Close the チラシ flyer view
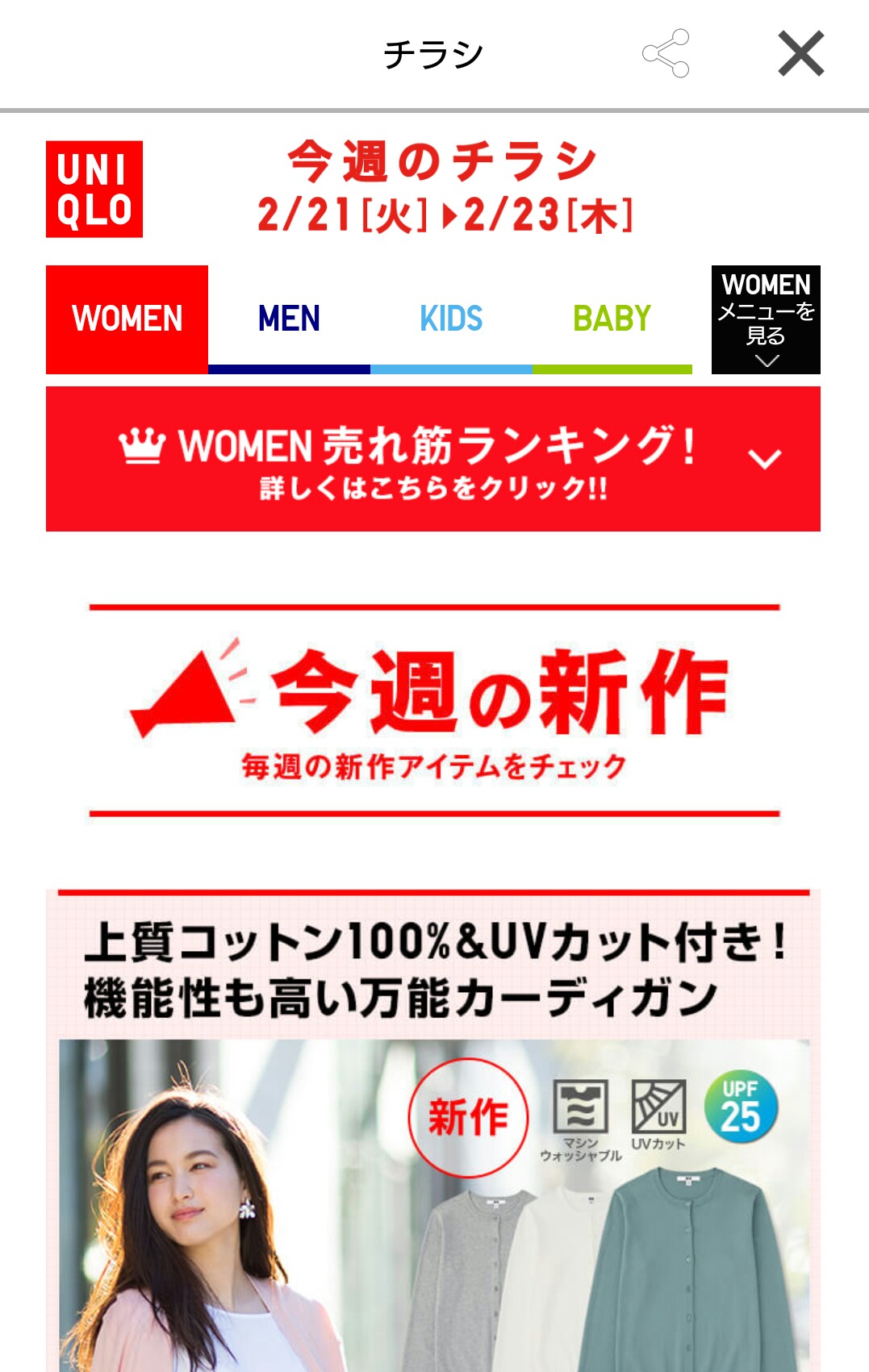The image size is (869, 1372). tap(800, 53)
